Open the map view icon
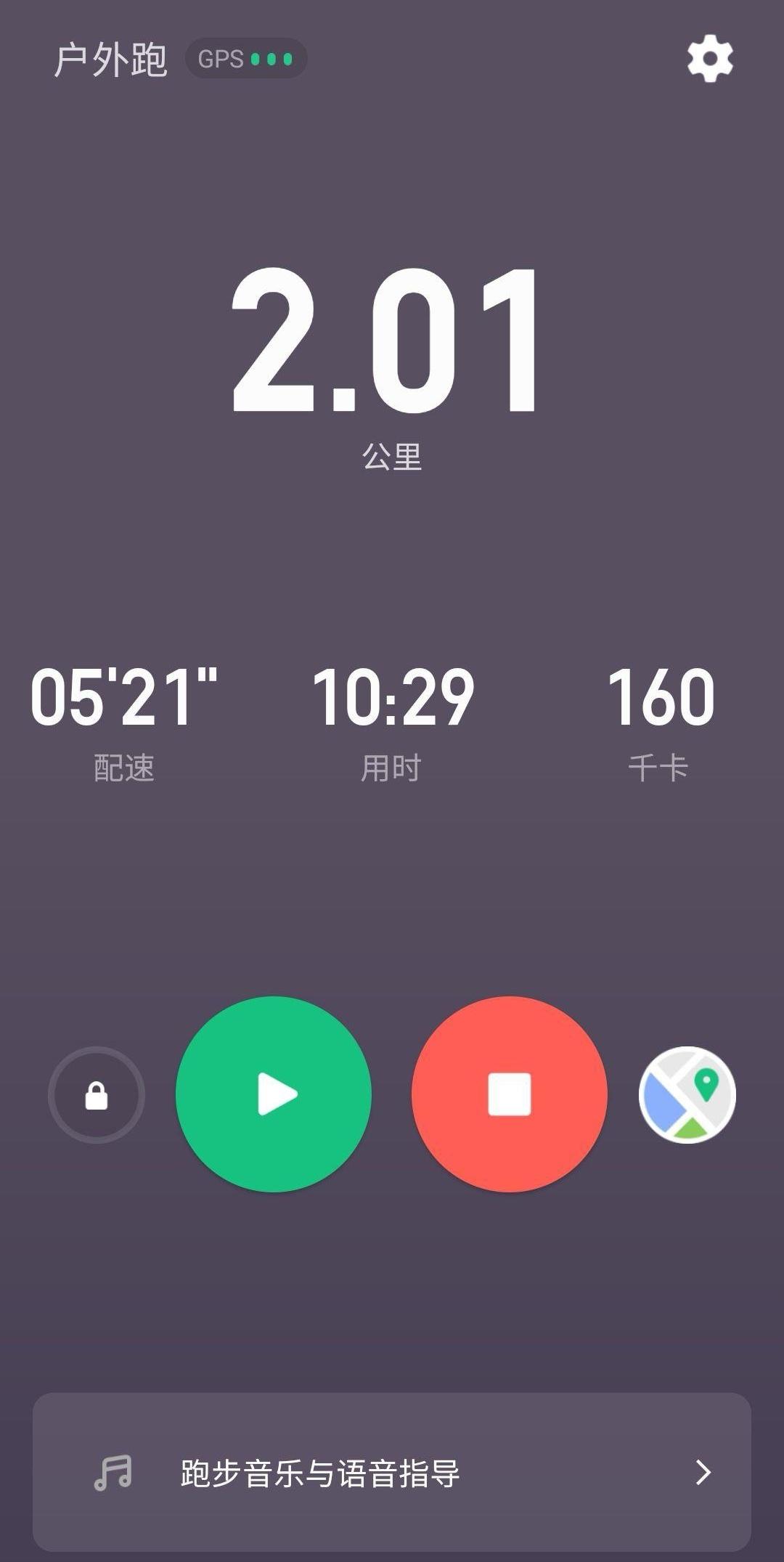Screen dimensions: 784x1562 (687, 1095)
